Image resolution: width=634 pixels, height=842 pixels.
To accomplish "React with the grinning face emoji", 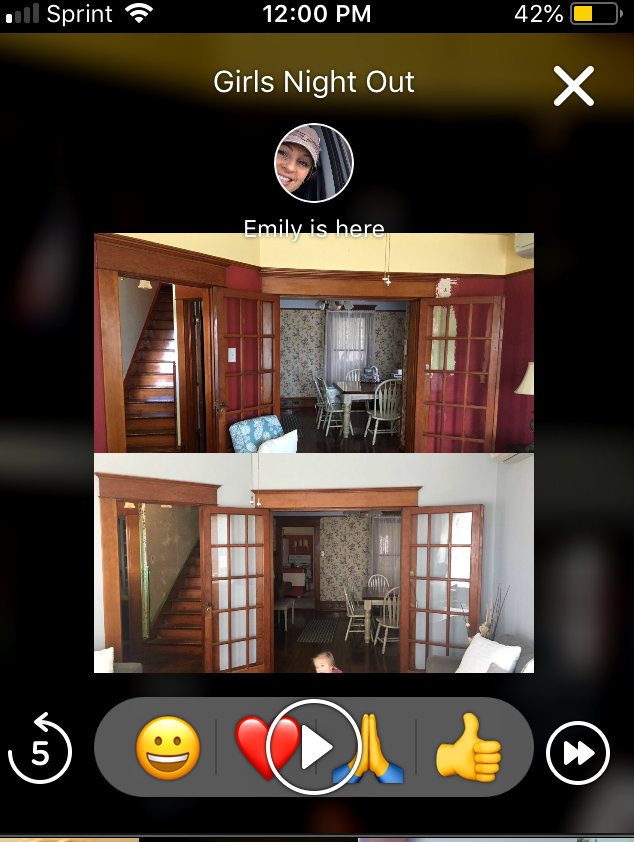I will click(x=168, y=747).
